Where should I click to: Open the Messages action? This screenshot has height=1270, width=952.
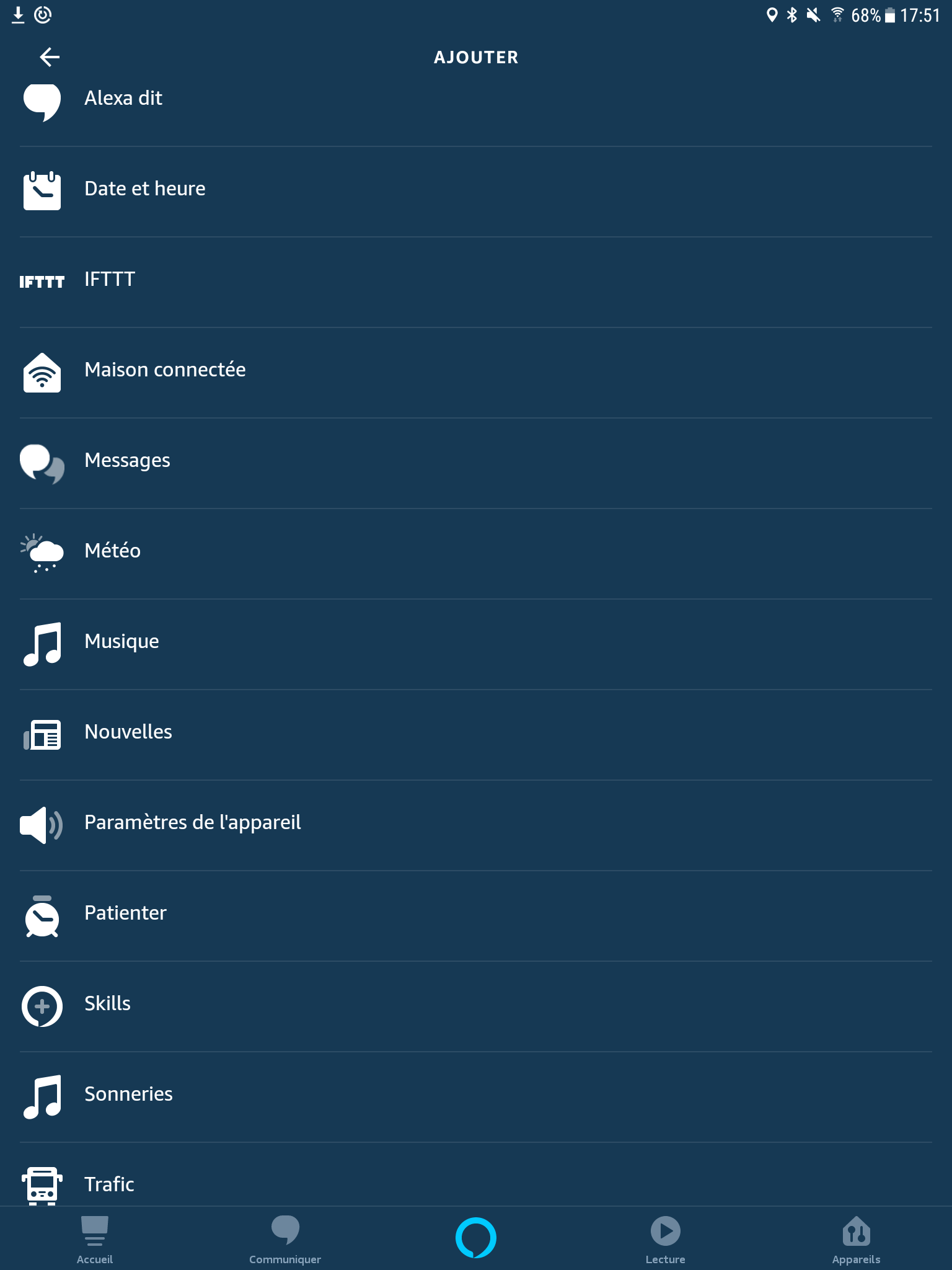click(x=127, y=460)
